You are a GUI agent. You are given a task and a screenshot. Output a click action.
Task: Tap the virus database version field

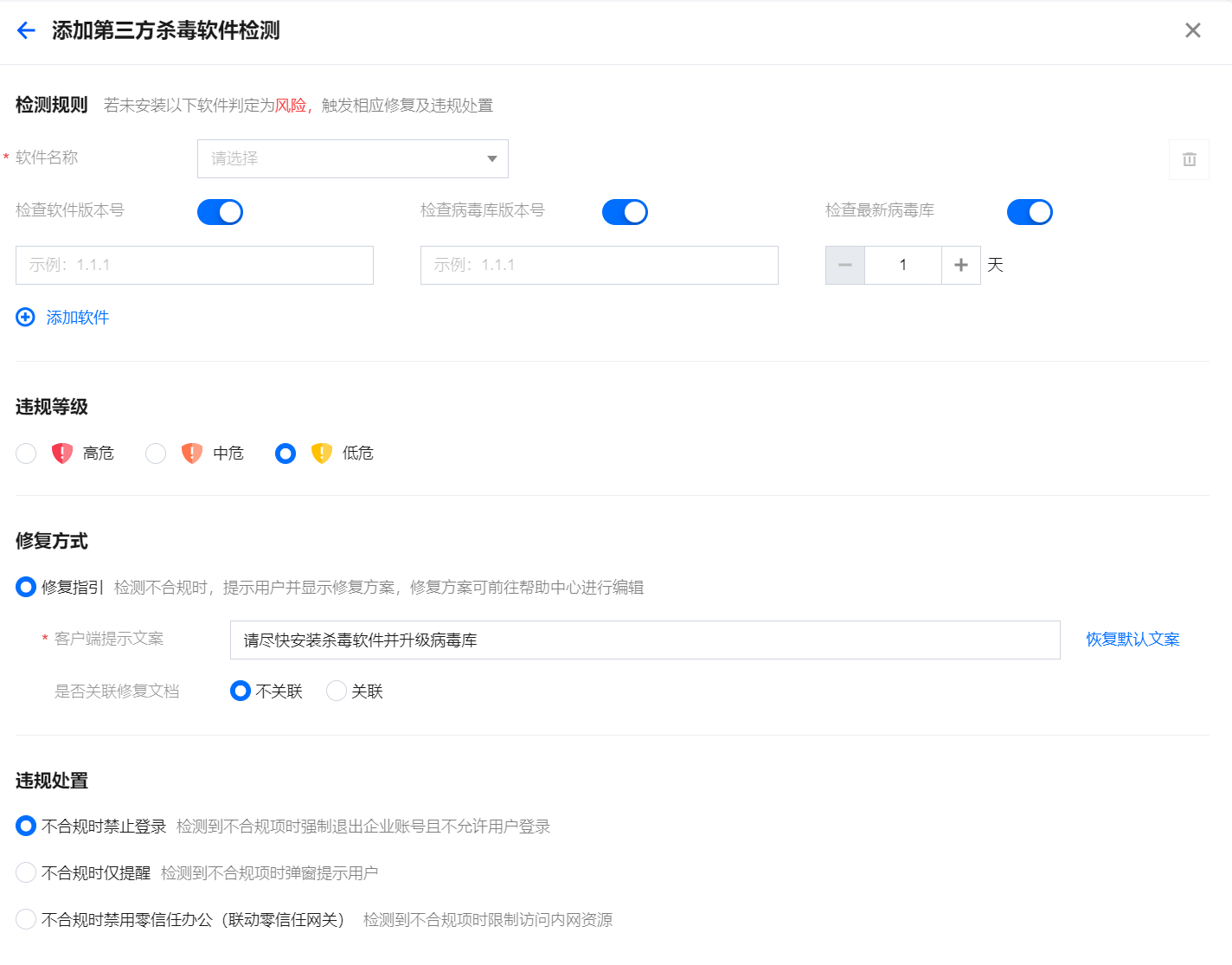click(599, 265)
